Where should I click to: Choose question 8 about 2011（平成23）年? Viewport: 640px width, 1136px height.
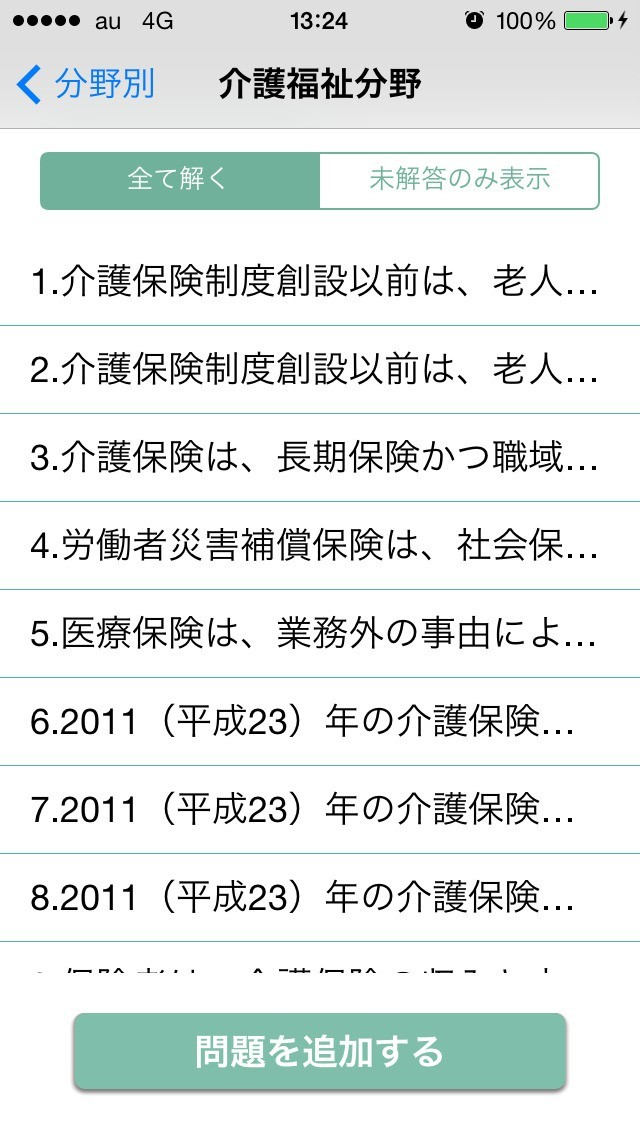tap(320, 898)
